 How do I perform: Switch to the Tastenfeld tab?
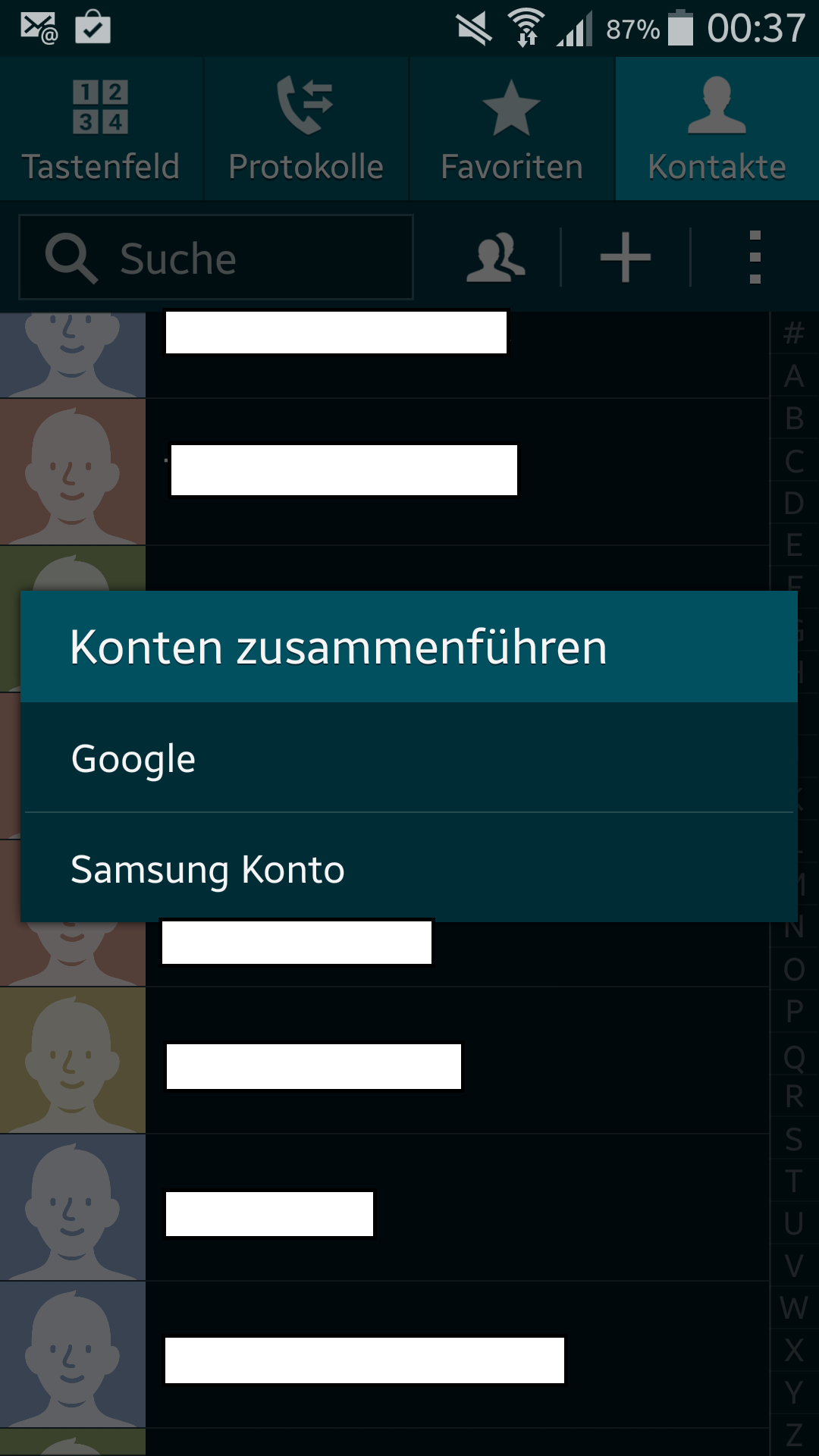pyautogui.click(x=101, y=129)
